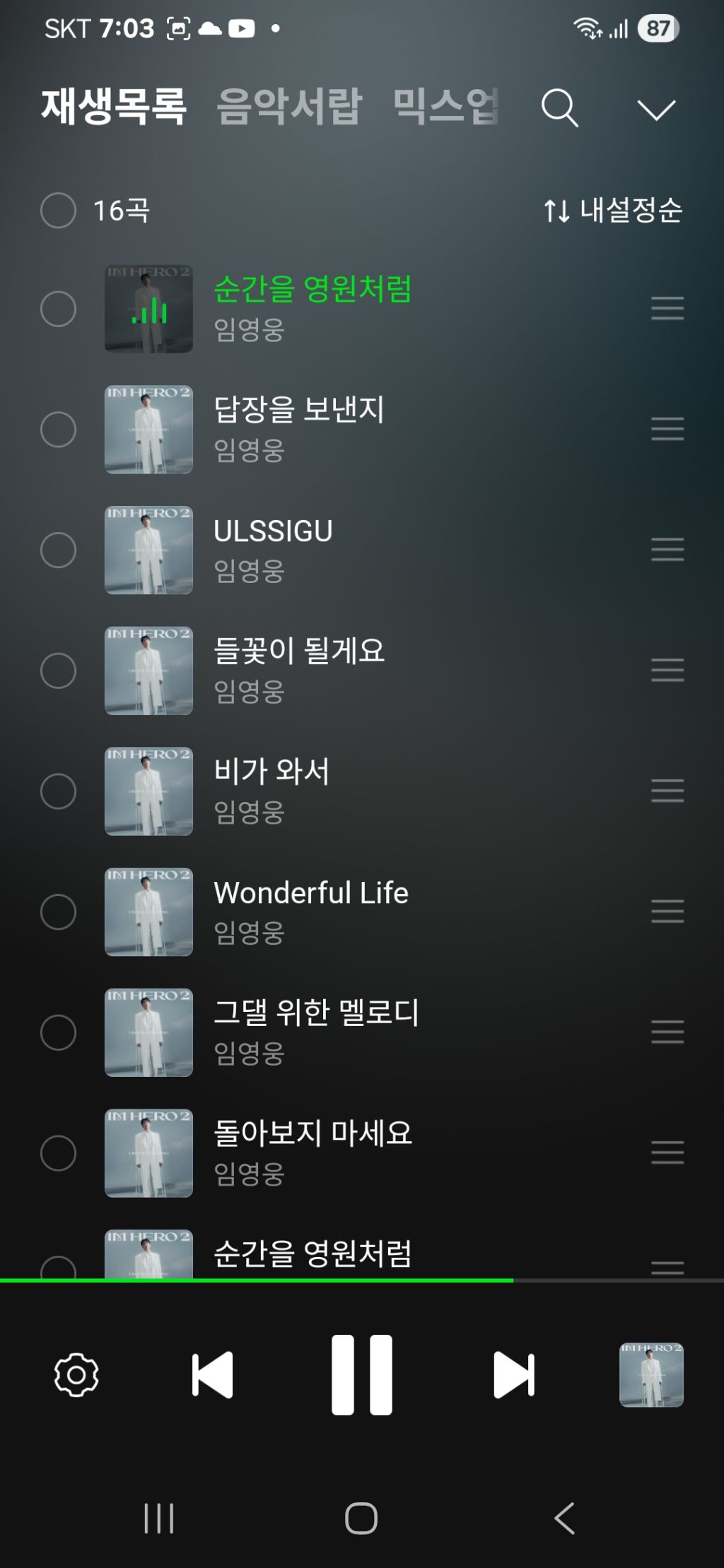This screenshot has width=724, height=1568.
Task: Select all 16곡 checkbox
Action: point(58,211)
